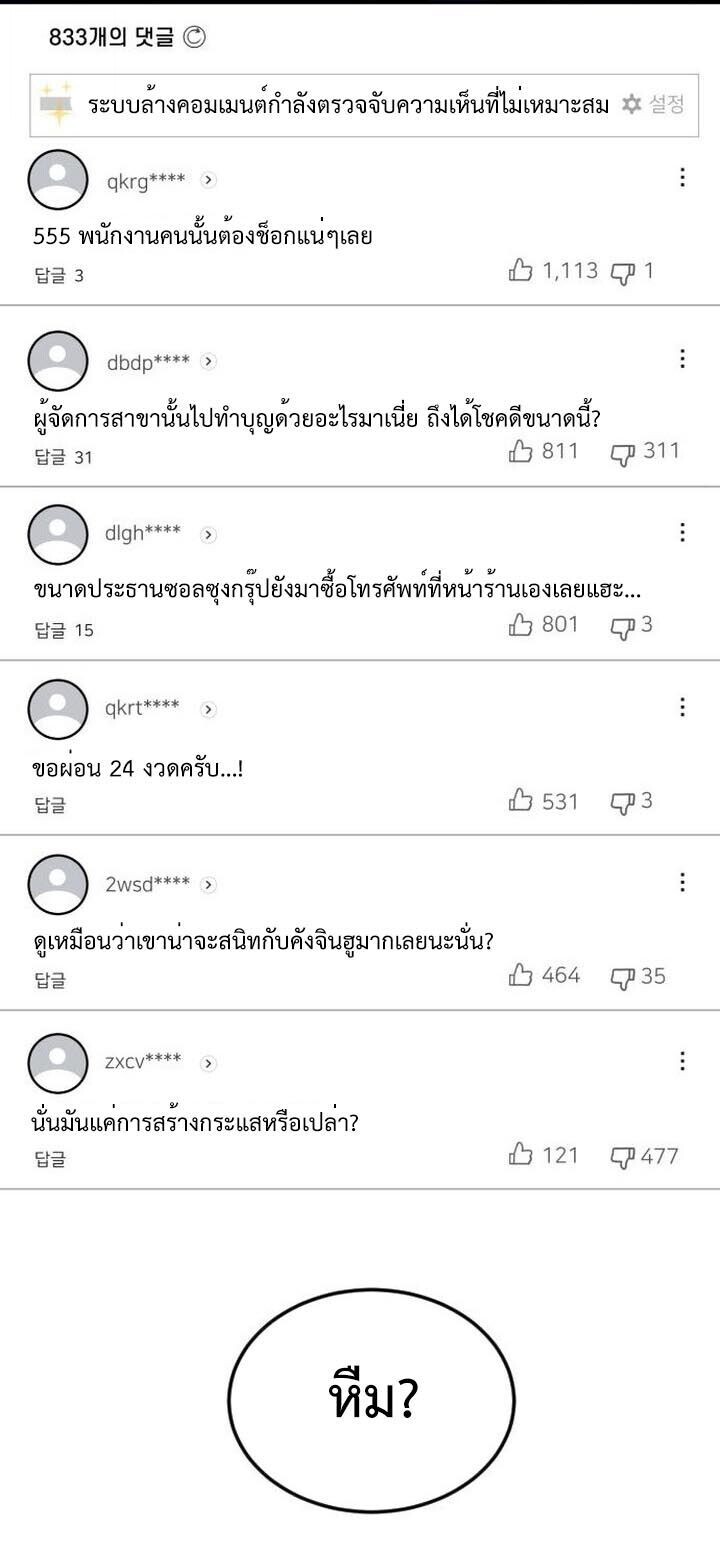Like qkrg****'s comment with thumbs up
The image size is (720, 1551).
(521, 269)
